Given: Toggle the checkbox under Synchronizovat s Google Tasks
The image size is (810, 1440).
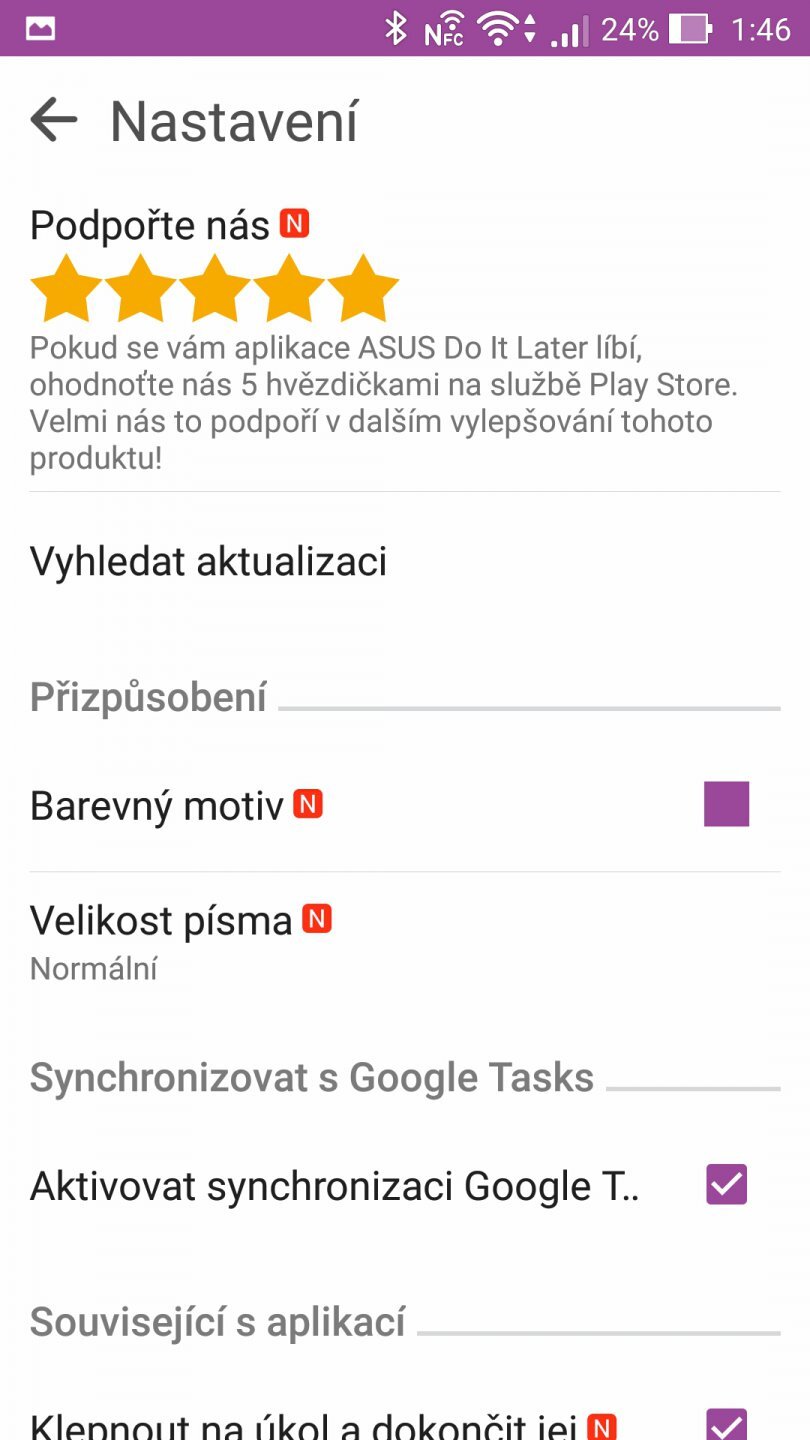Looking at the screenshot, I should tap(726, 1185).
